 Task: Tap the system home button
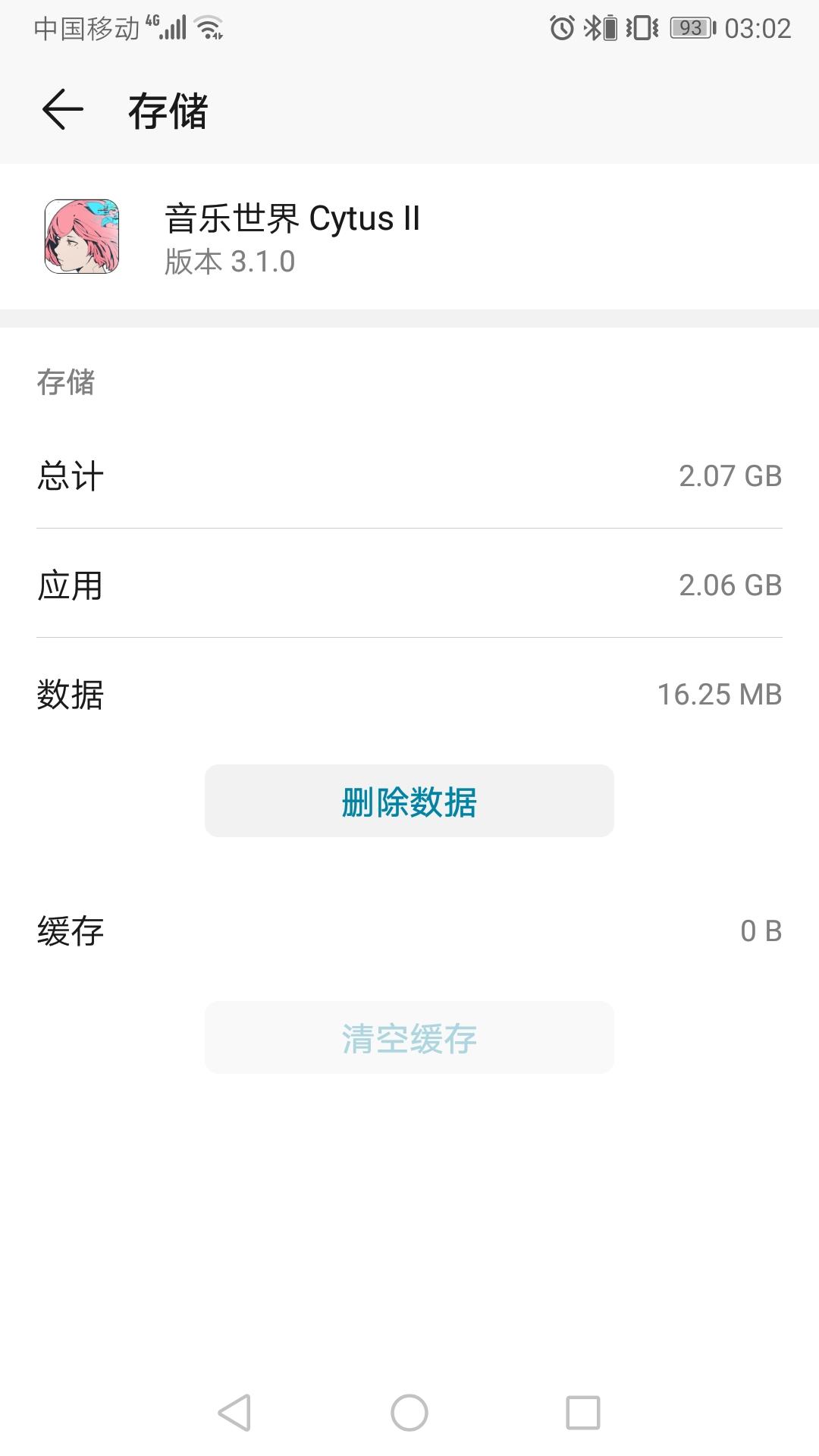coord(409,1413)
